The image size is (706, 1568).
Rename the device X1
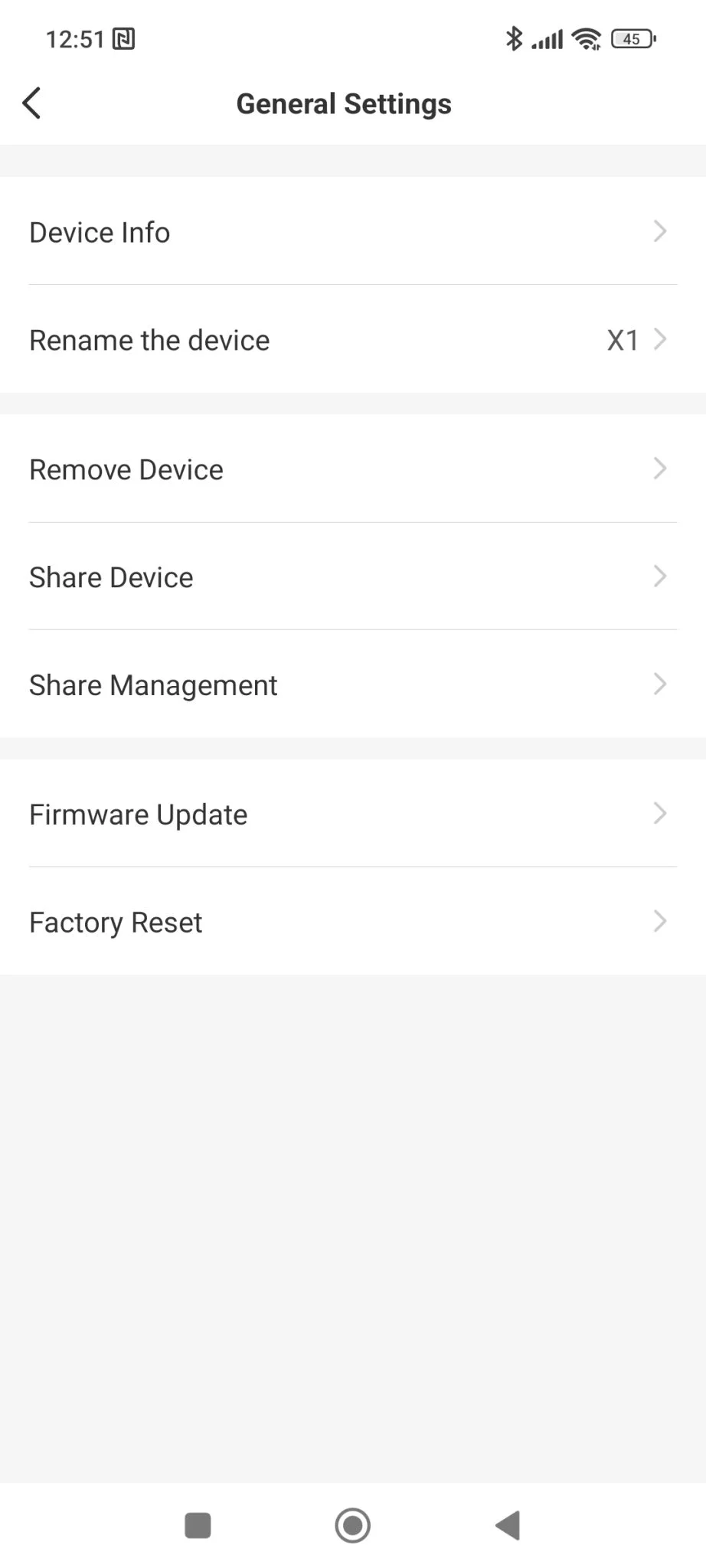(352, 339)
